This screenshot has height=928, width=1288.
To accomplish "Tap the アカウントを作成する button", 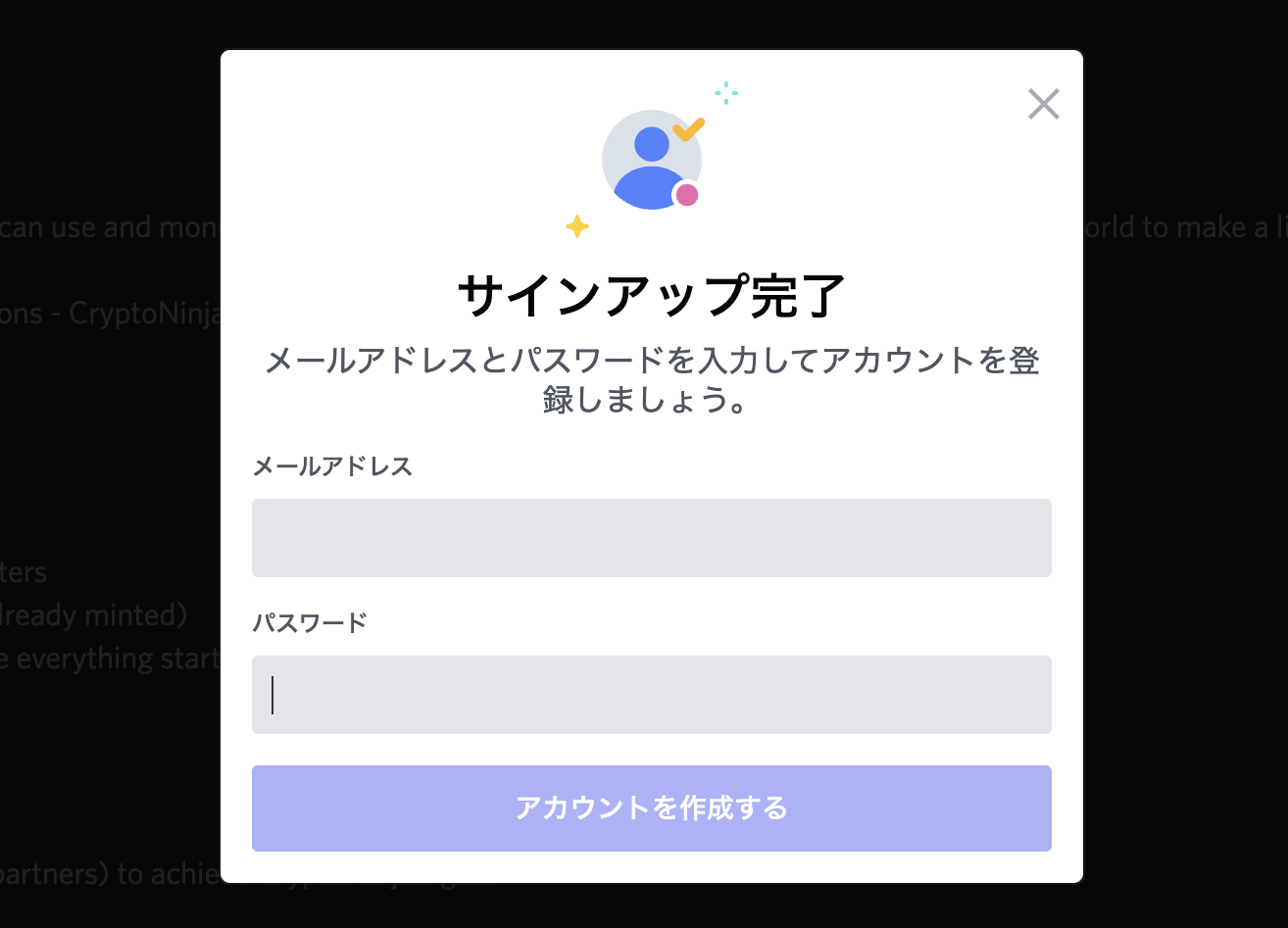I will pyautogui.click(x=651, y=808).
